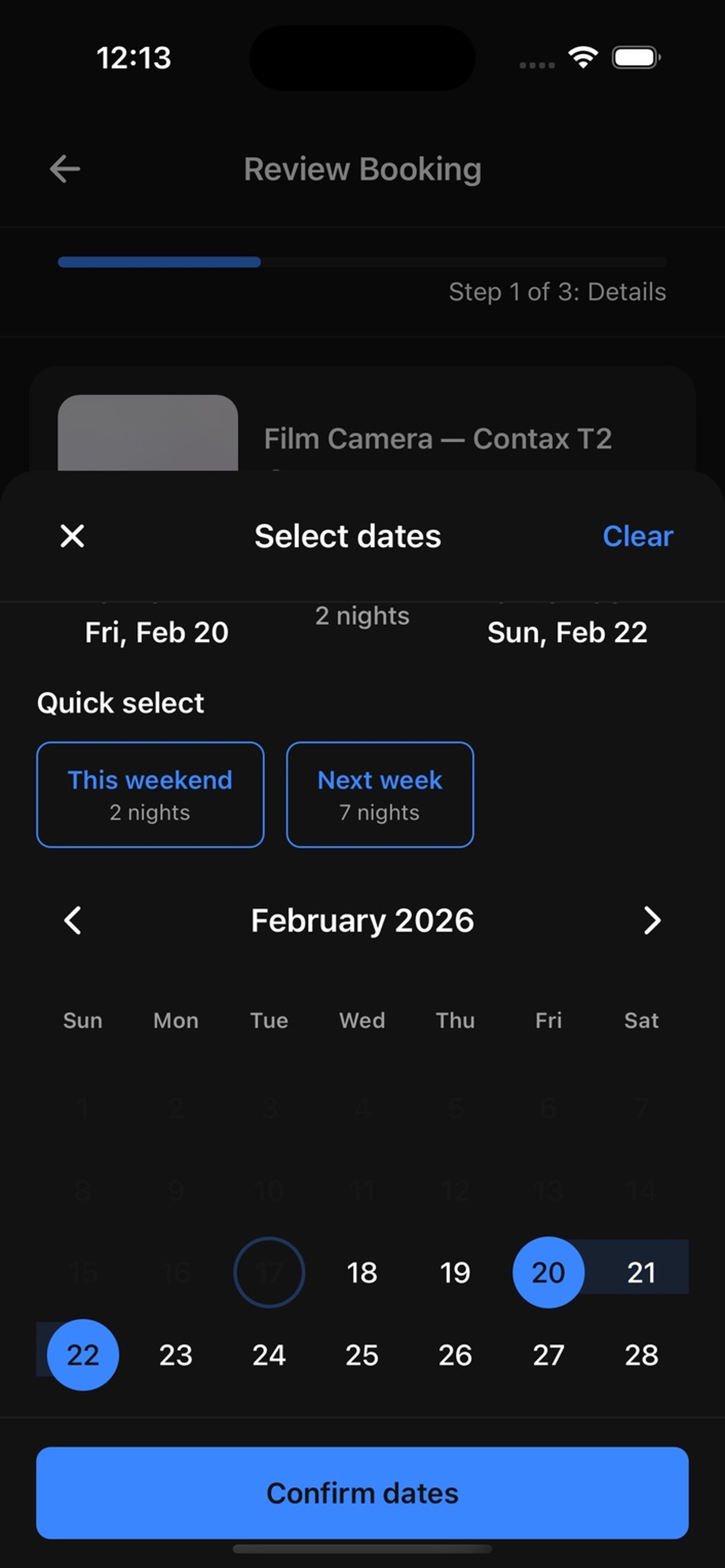Show January 2026 using the left chevron
This screenshot has height=1568, width=725.
[x=72, y=921]
